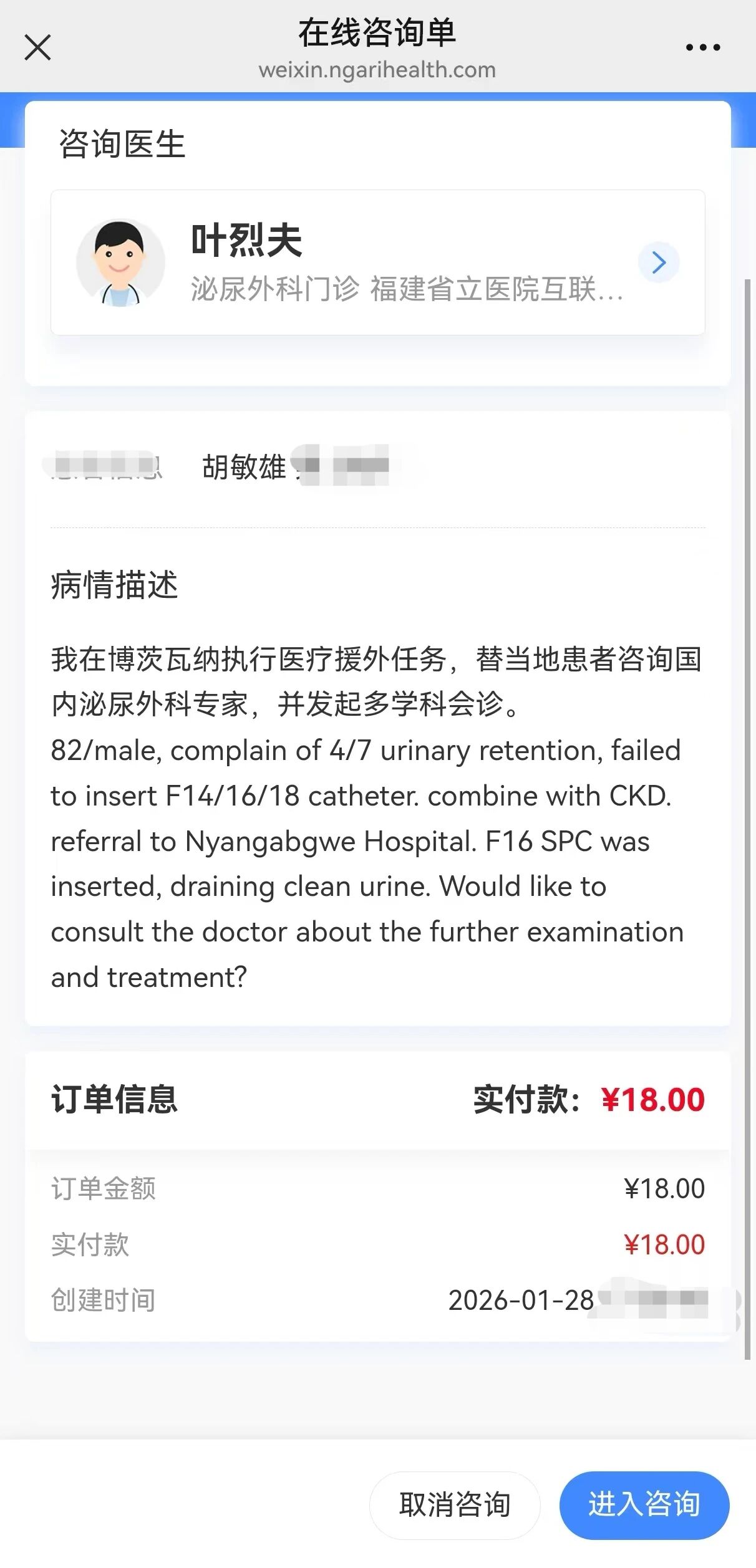Image resolution: width=756 pixels, height=1568 pixels.
Task: Open the three-dot more options menu
Action: coord(702,47)
